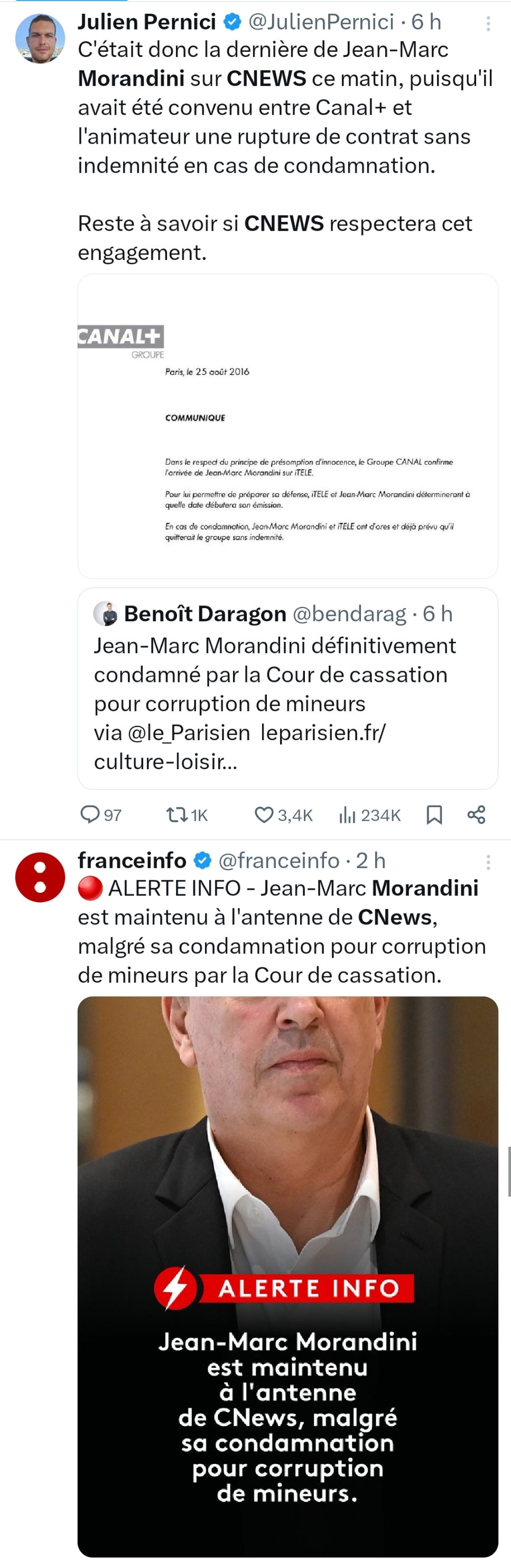The image size is (511, 1568).
Task: Open Benoît Daragon's quoted tweet
Action: tap(287, 688)
